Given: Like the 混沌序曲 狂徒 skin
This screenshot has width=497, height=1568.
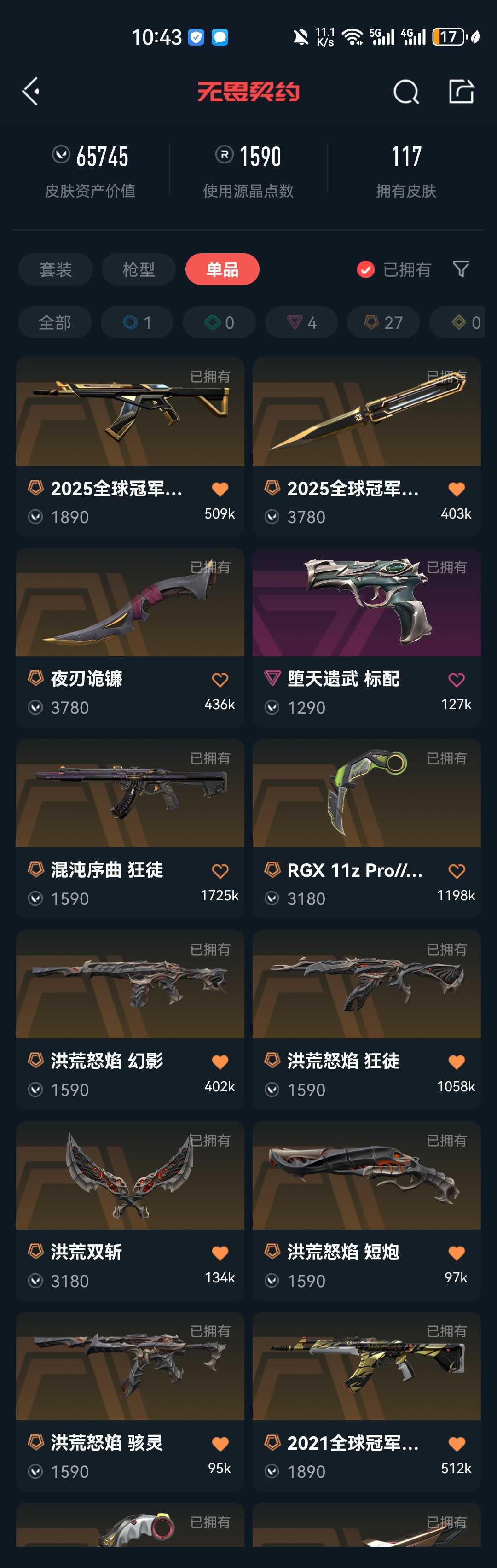Looking at the screenshot, I should (x=220, y=870).
